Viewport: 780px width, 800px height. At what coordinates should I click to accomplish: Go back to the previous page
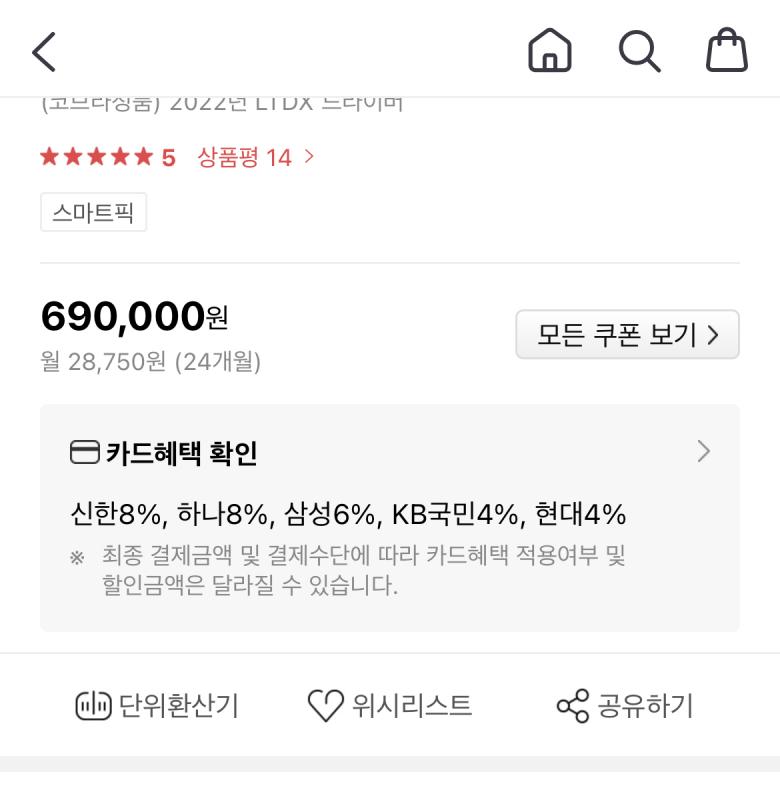44,51
